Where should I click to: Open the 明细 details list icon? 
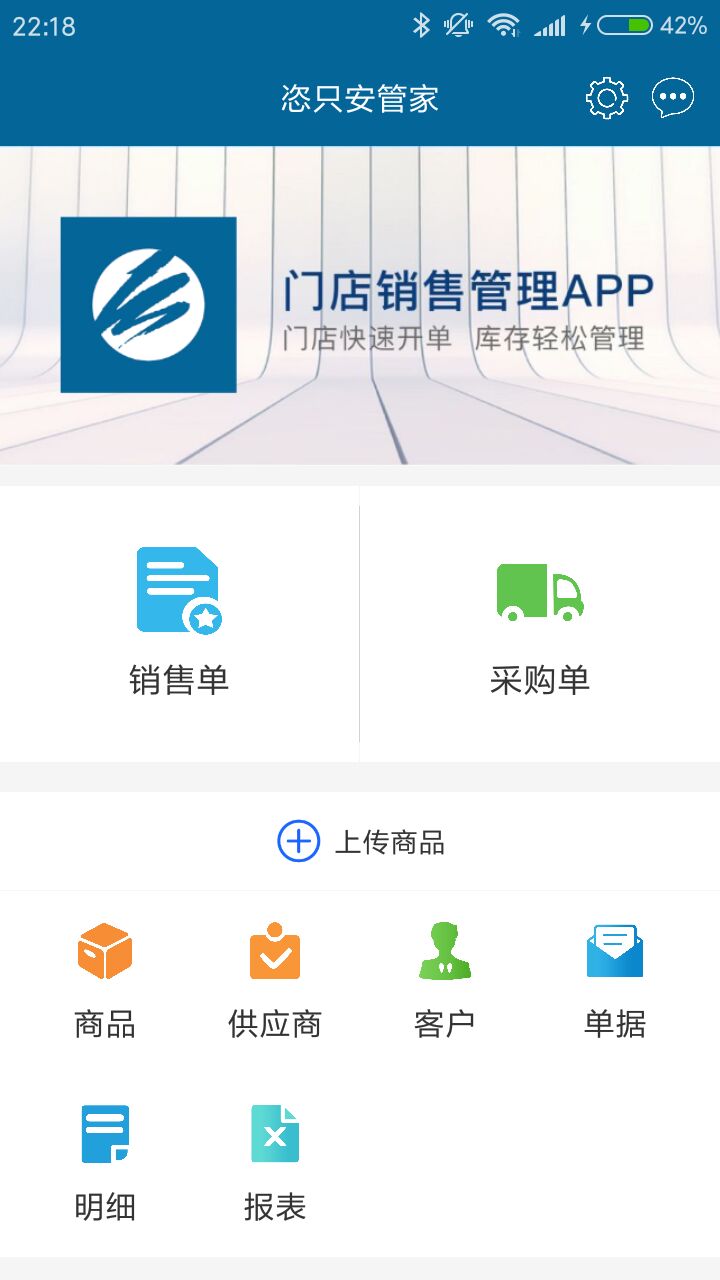pos(103,1132)
